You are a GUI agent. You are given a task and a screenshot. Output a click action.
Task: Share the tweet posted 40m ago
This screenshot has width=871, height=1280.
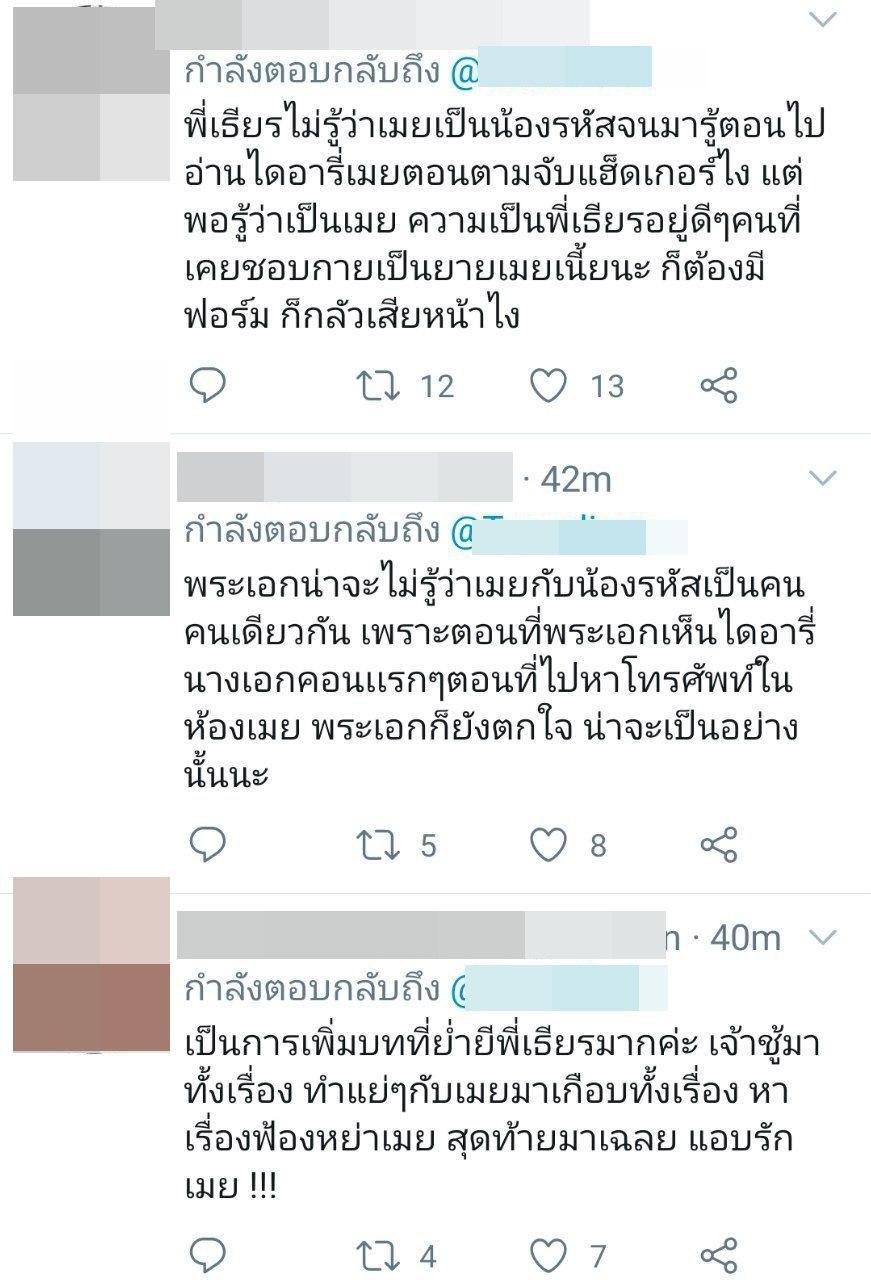[x=719, y=1255]
